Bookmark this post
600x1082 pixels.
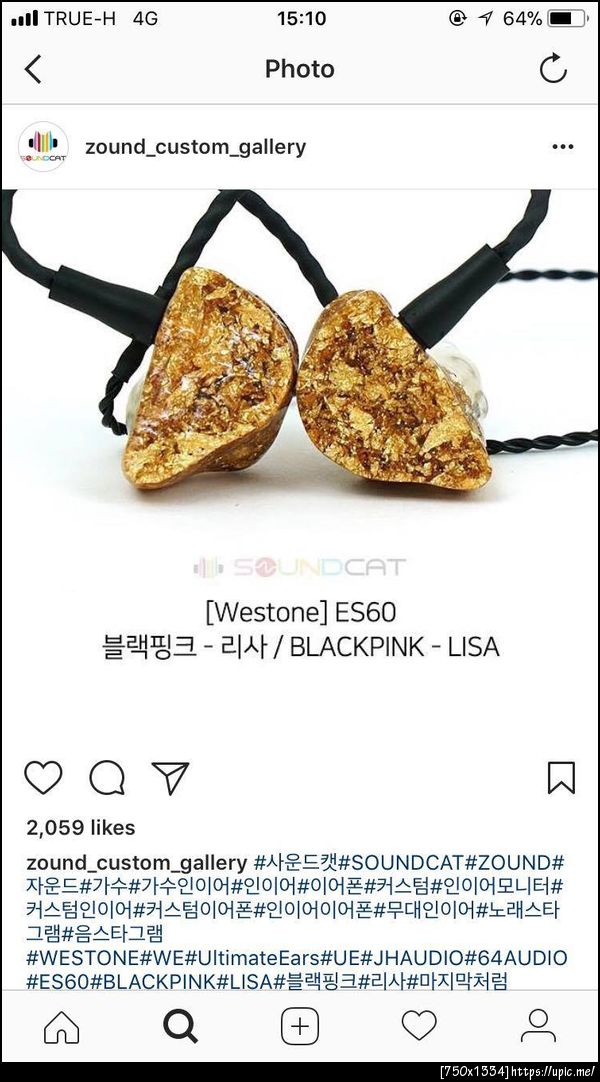[x=561, y=777]
